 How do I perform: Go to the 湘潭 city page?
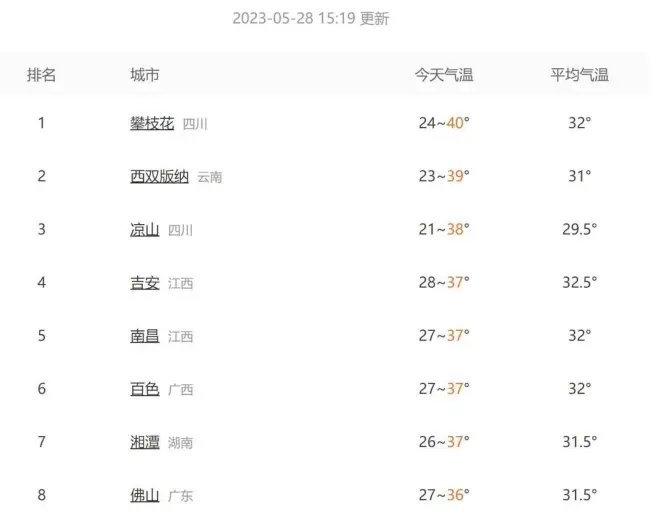click(144, 441)
